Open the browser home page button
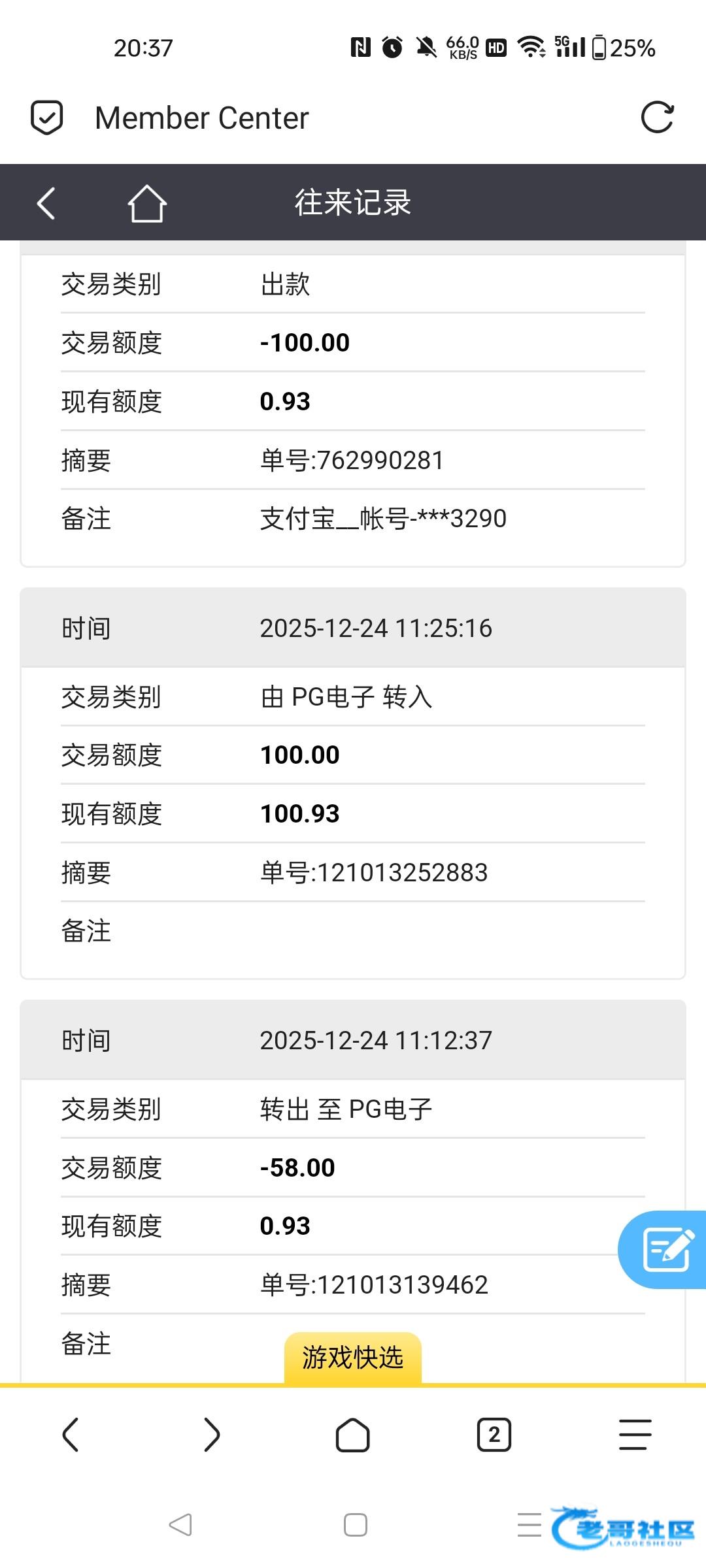Screen dimensions: 706x1568 pyautogui.click(x=353, y=1435)
